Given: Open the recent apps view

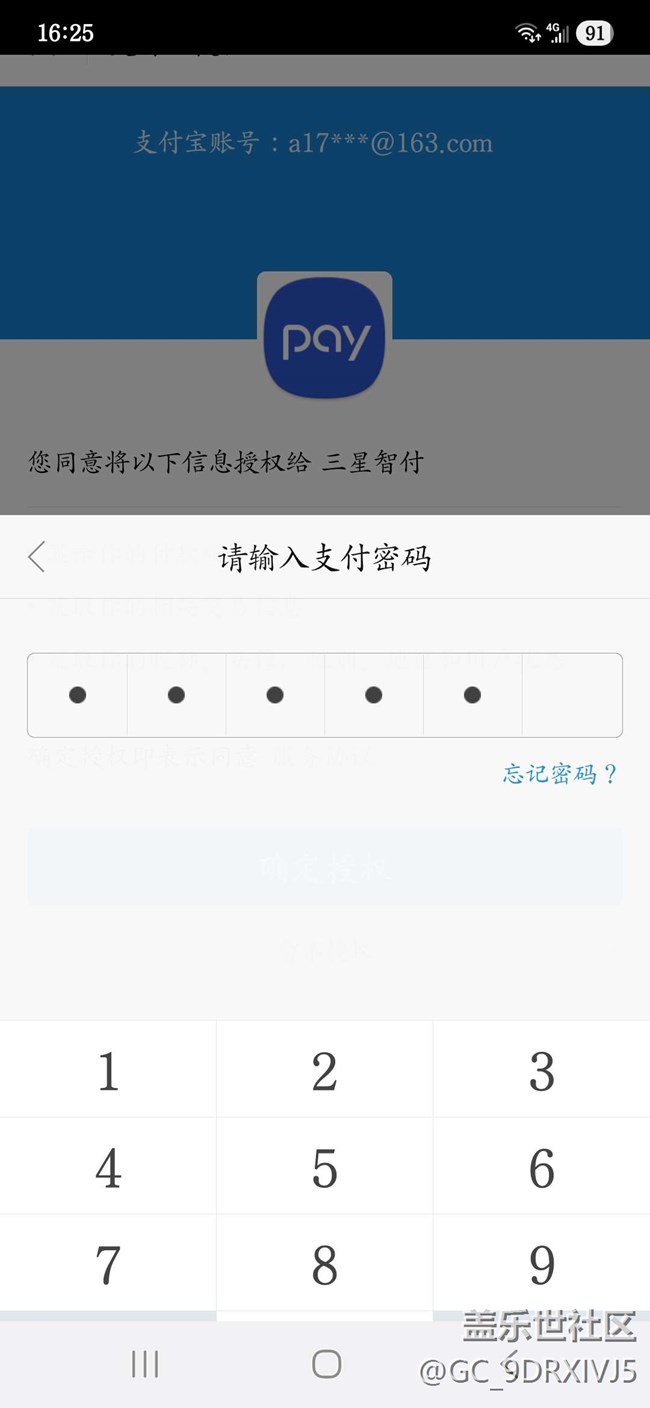Looking at the screenshot, I should point(145,1364).
